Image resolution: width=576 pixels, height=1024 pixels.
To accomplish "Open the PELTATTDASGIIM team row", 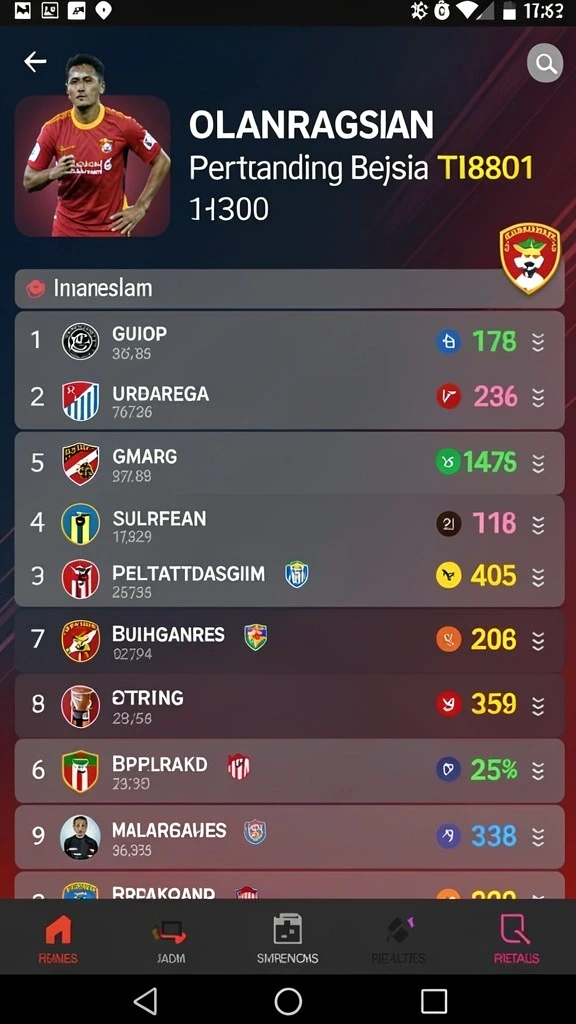I will (289, 579).
